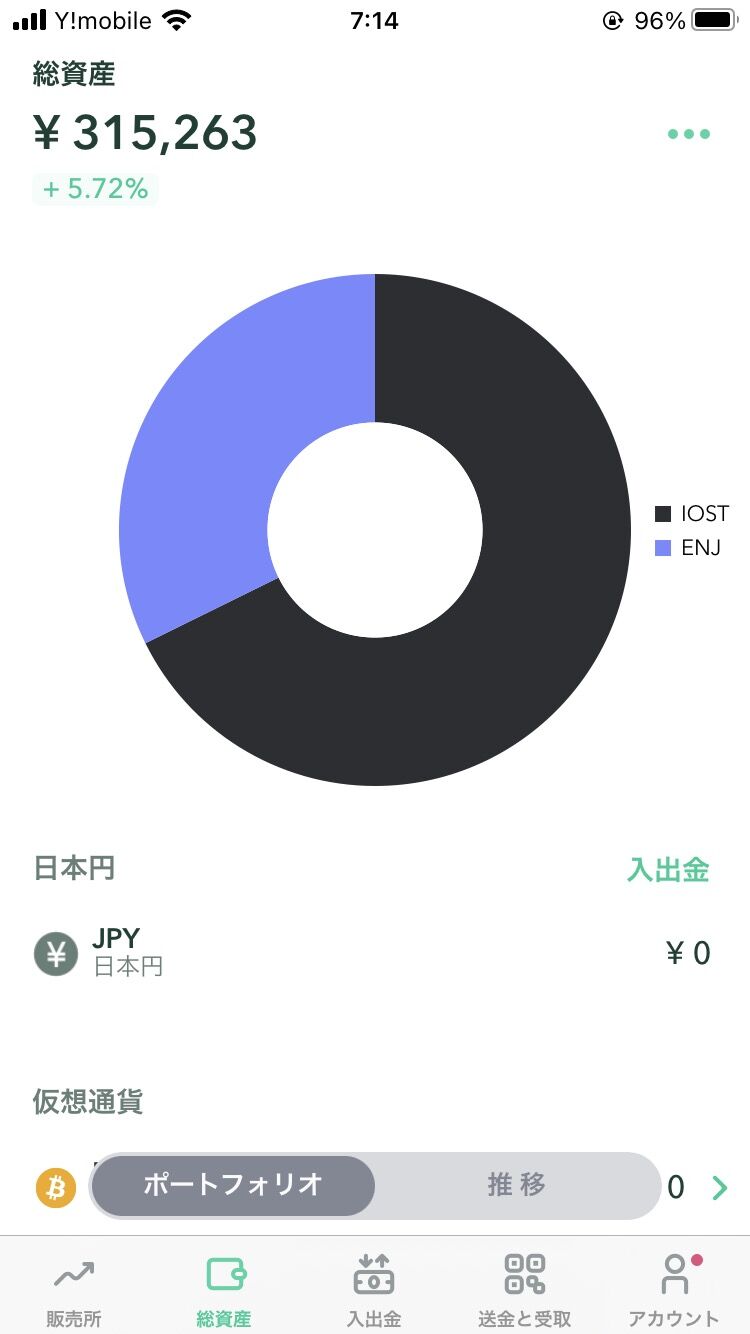Image resolution: width=750 pixels, height=1334 pixels.
Task: Open the JPY 日本円 row
Action: (375, 953)
